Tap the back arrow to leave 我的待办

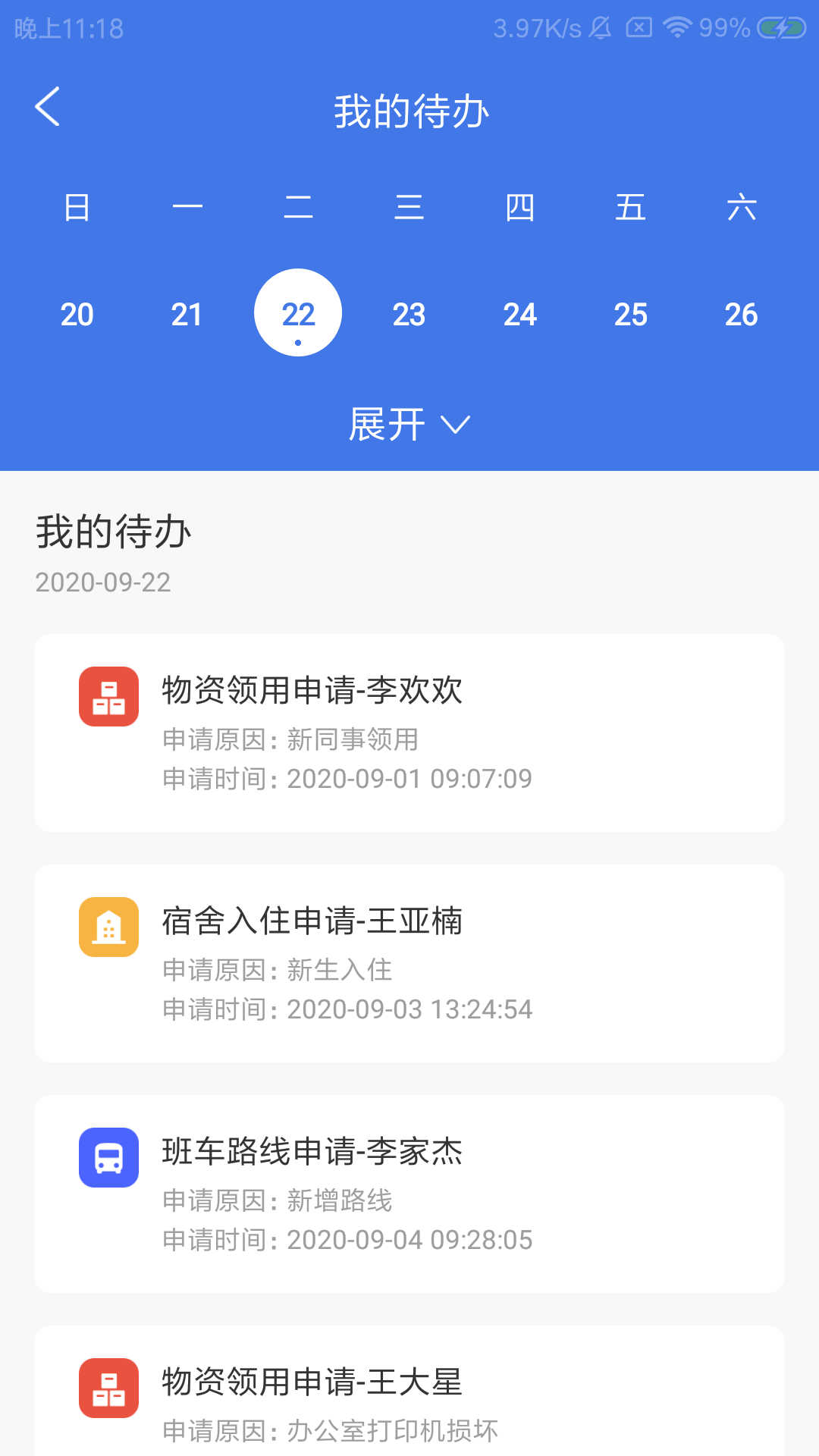(x=48, y=107)
